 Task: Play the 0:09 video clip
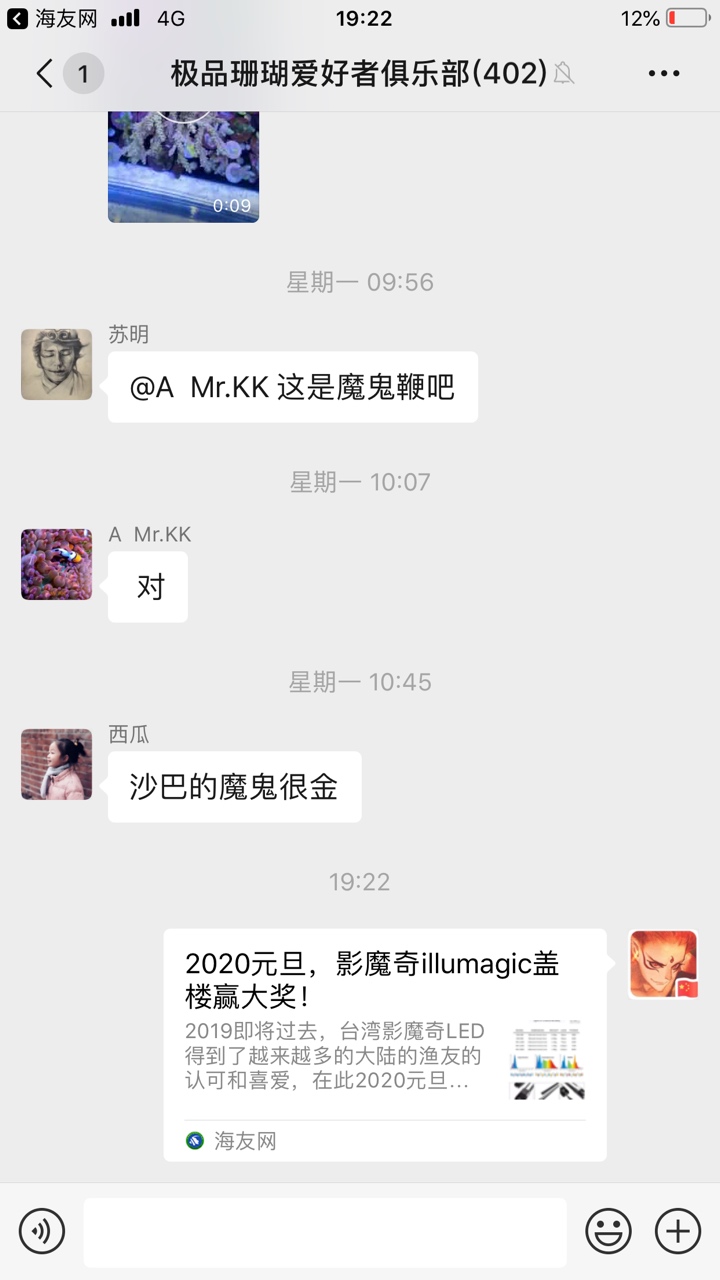(x=183, y=165)
